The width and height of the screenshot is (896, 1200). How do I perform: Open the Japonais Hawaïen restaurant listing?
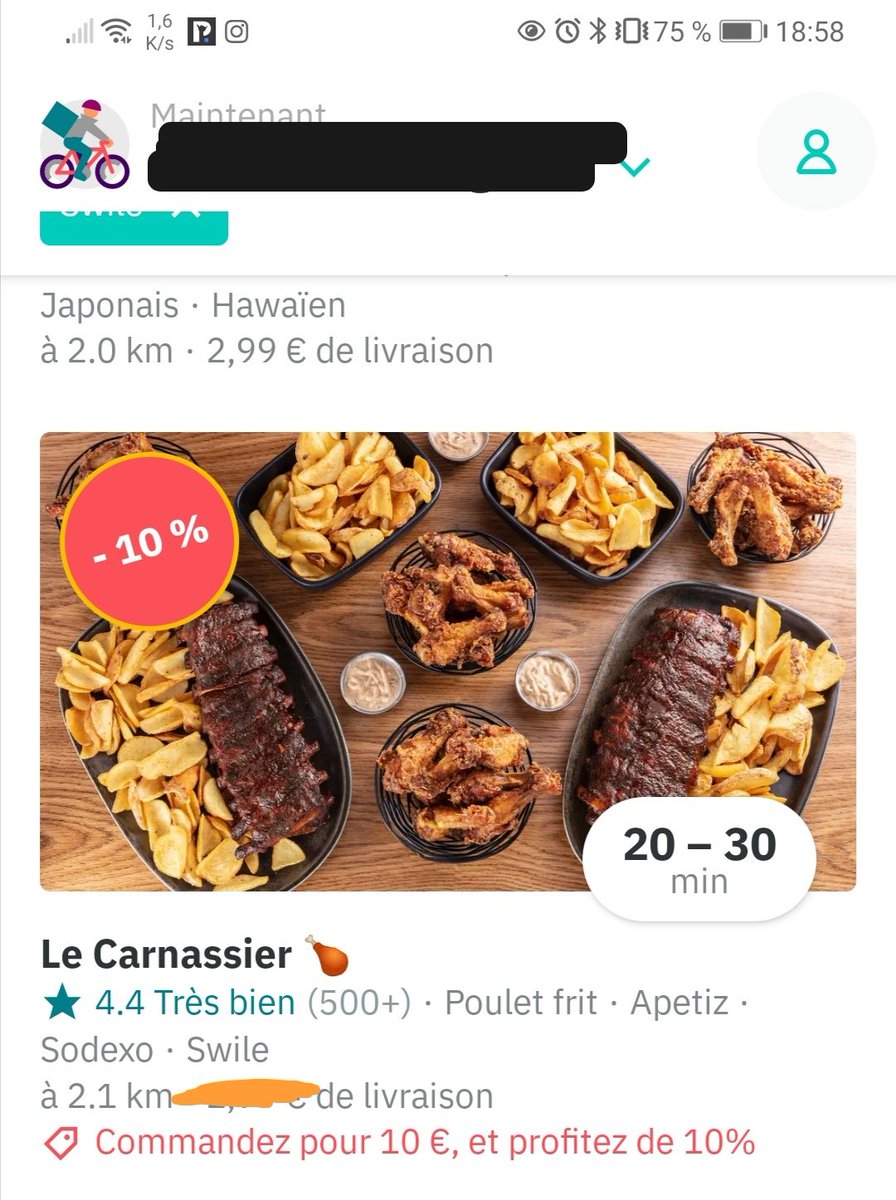pyautogui.click(x=266, y=327)
